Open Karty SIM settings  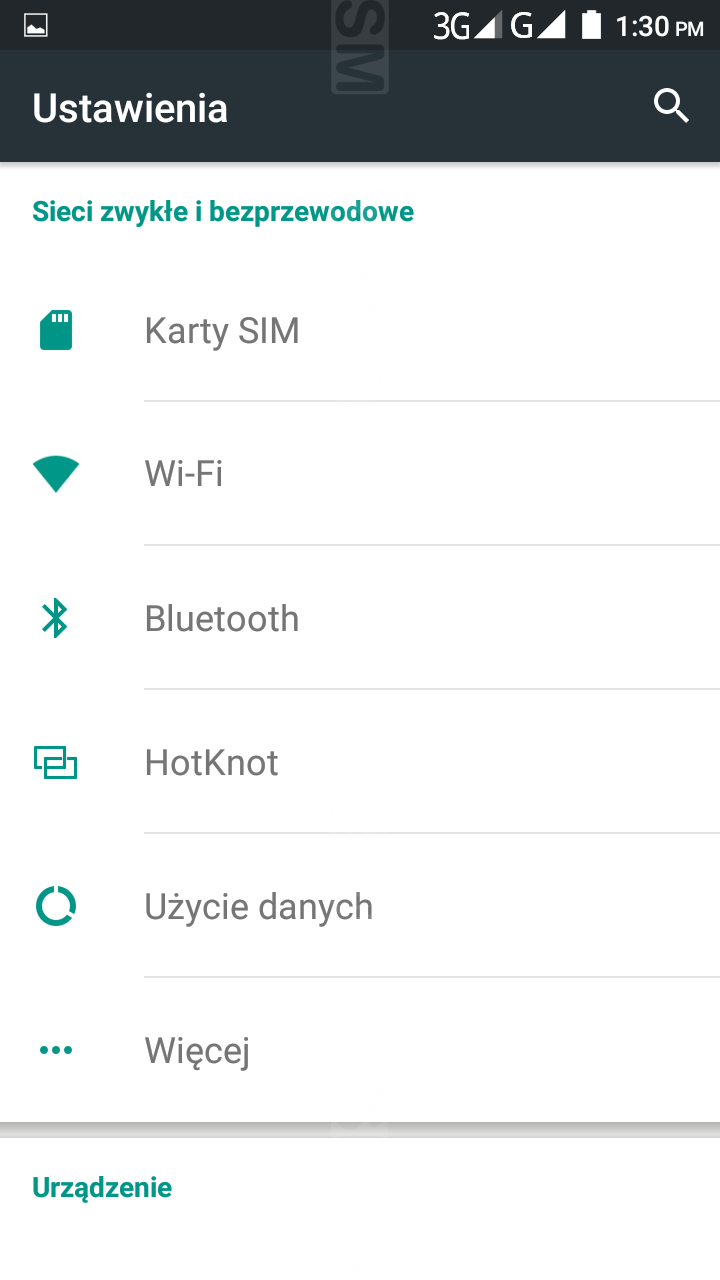(x=222, y=330)
